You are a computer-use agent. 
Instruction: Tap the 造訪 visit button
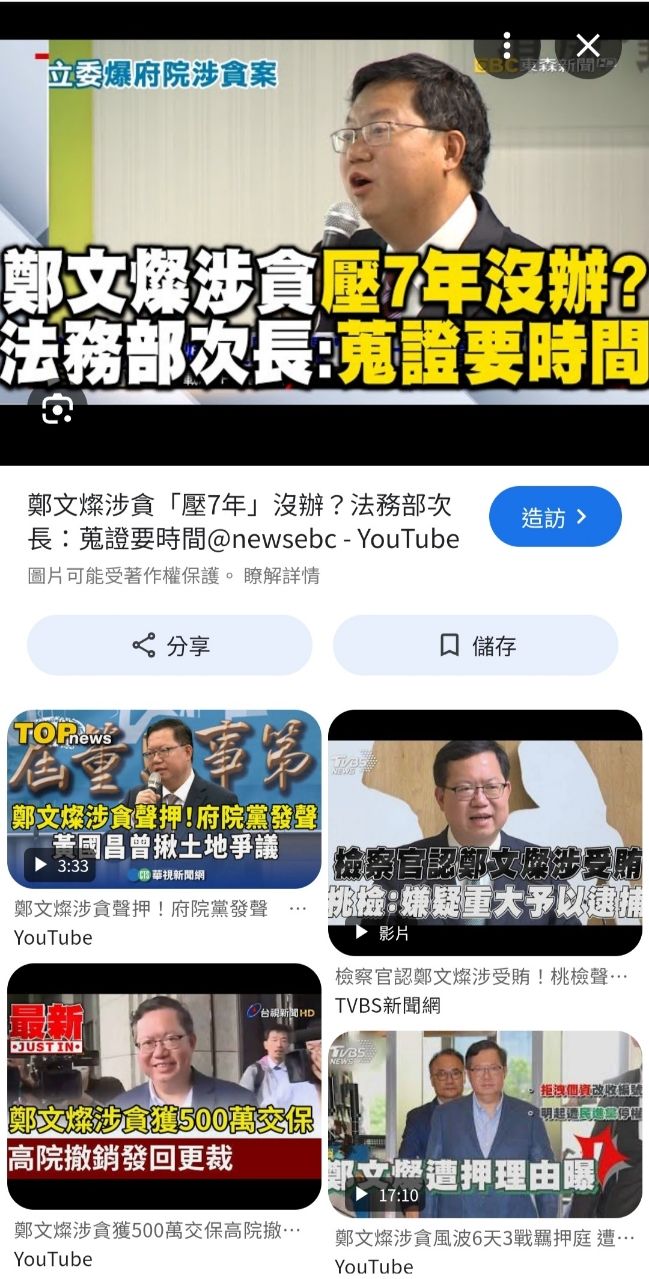coord(555,517)
